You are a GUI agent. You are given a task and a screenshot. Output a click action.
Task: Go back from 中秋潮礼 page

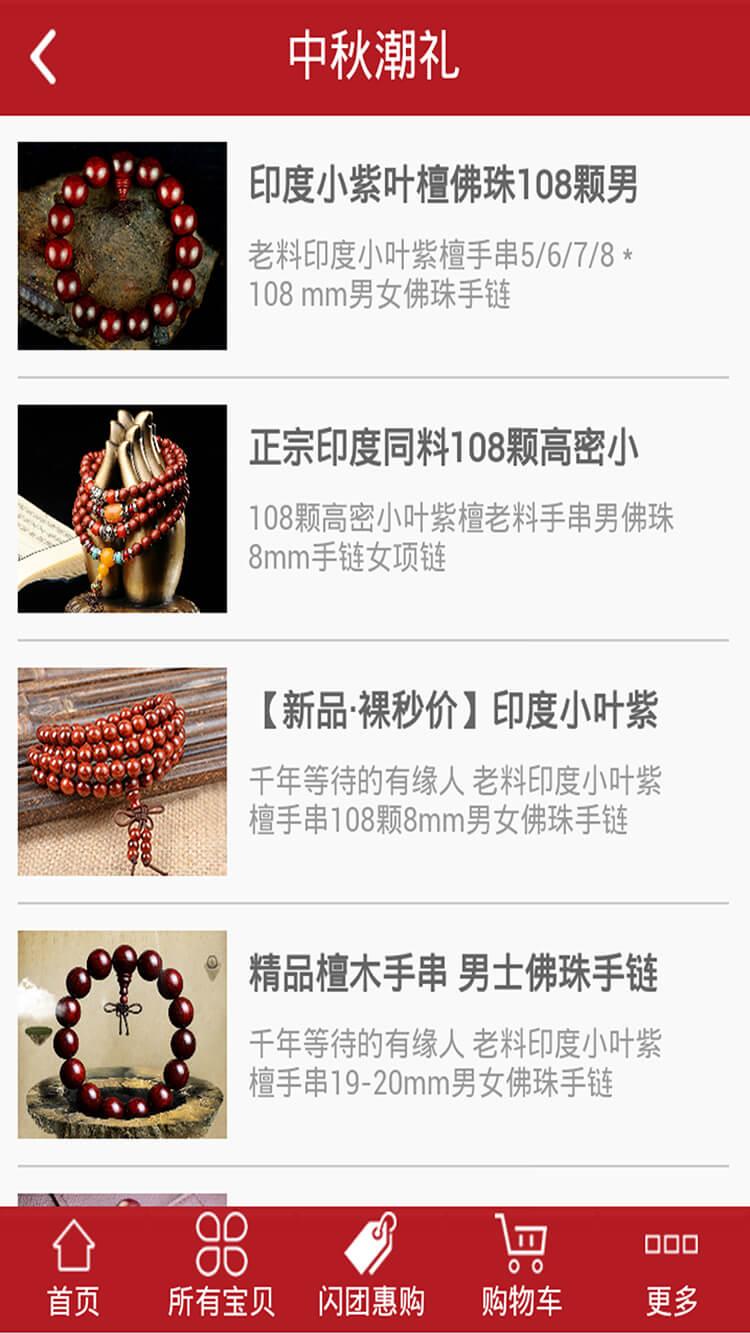click(44, 57)
